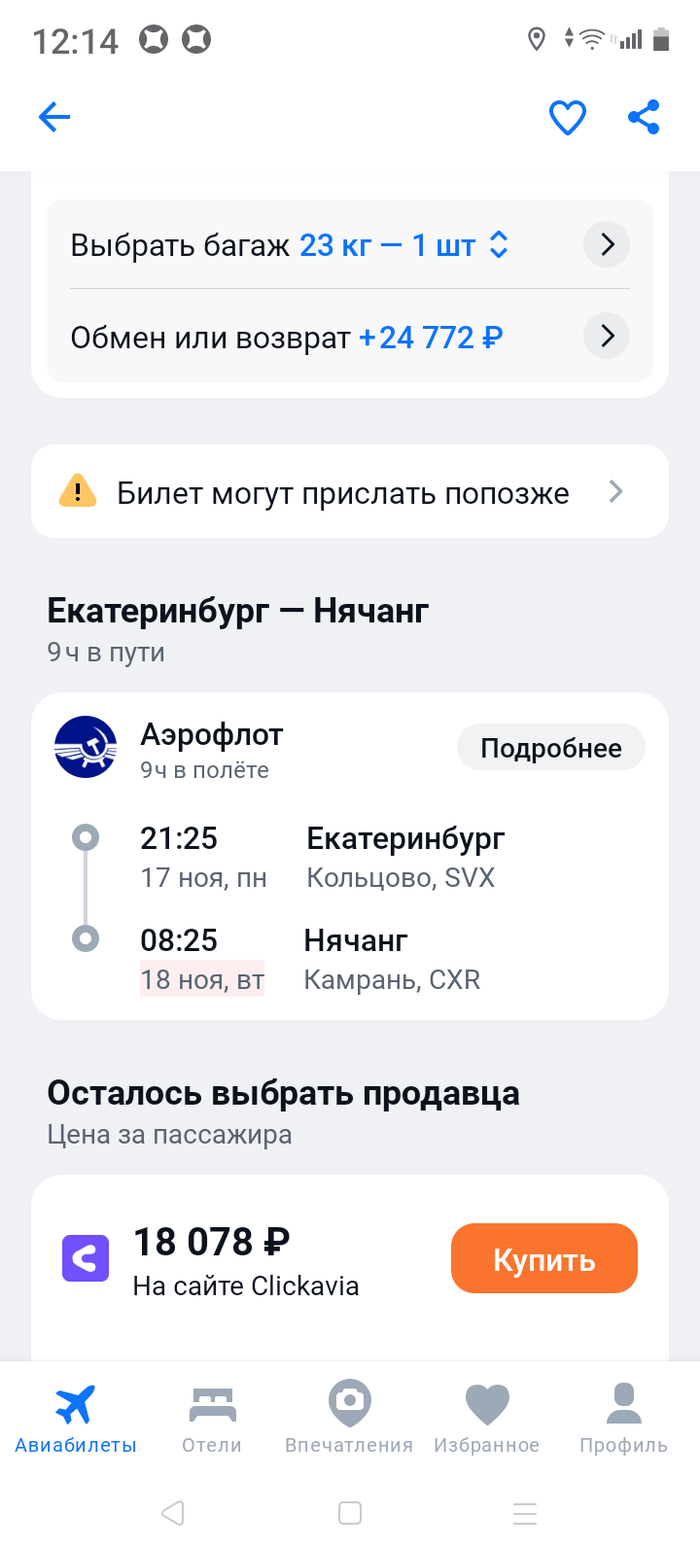The image size is (700, 1556).
Task: Open the 'Билет могут прислать попозже' notice
Action: click(349, 492)
